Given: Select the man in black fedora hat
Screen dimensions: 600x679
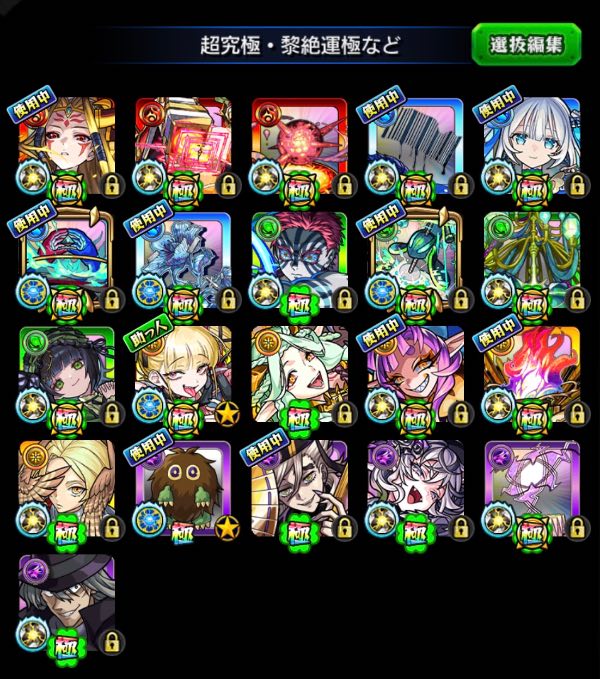Looking at the screenshot, I should coord(67,601).
